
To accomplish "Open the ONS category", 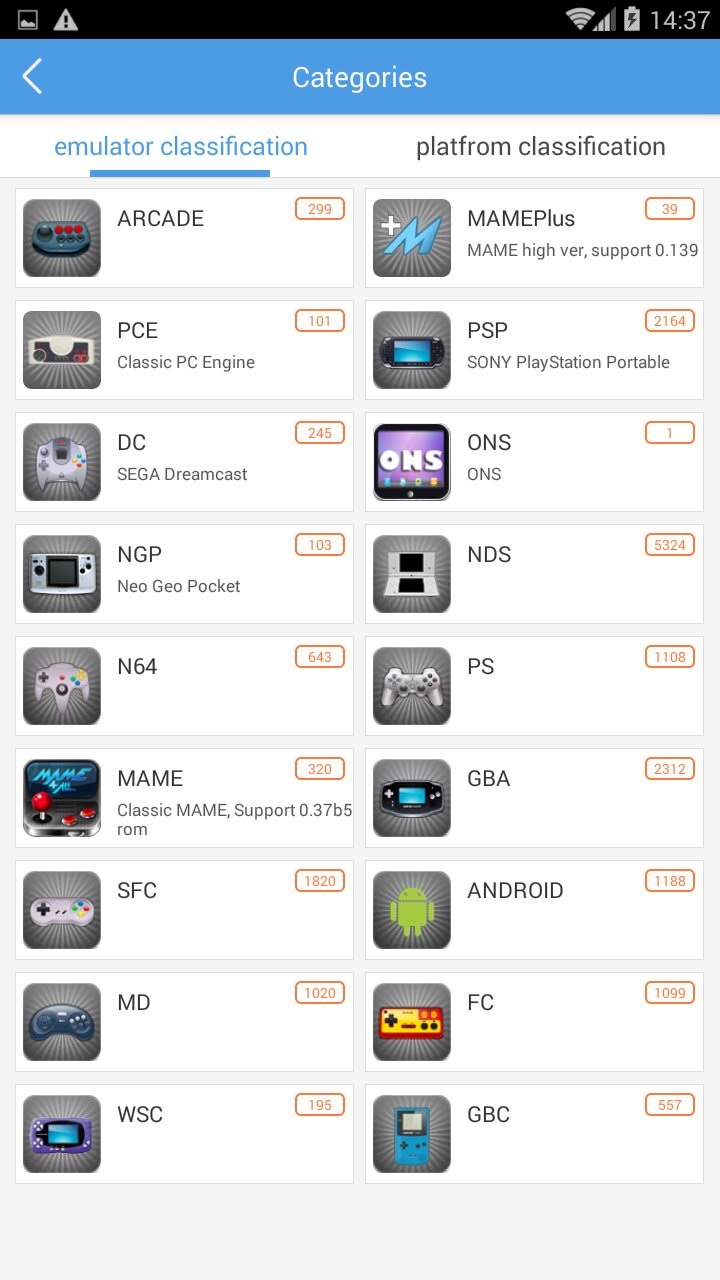I will [x=535, y=462].
